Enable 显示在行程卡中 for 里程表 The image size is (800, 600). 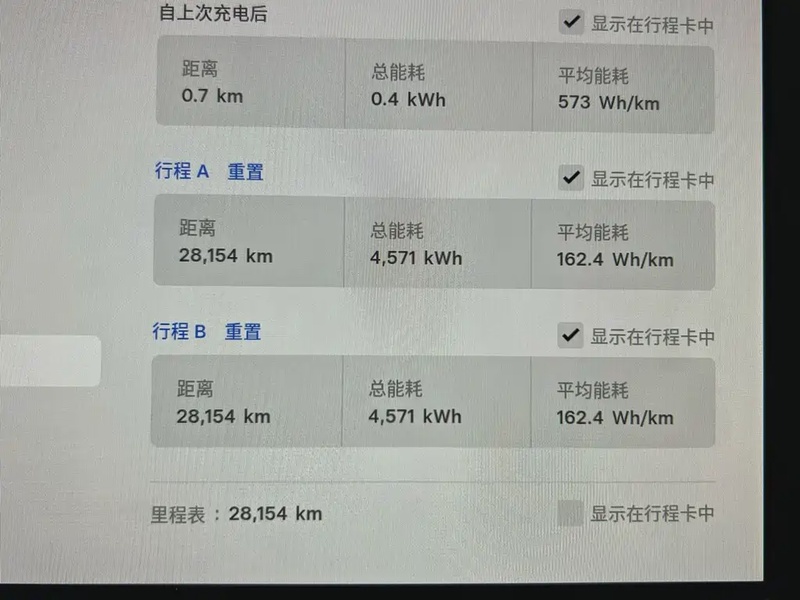[570, 514]
